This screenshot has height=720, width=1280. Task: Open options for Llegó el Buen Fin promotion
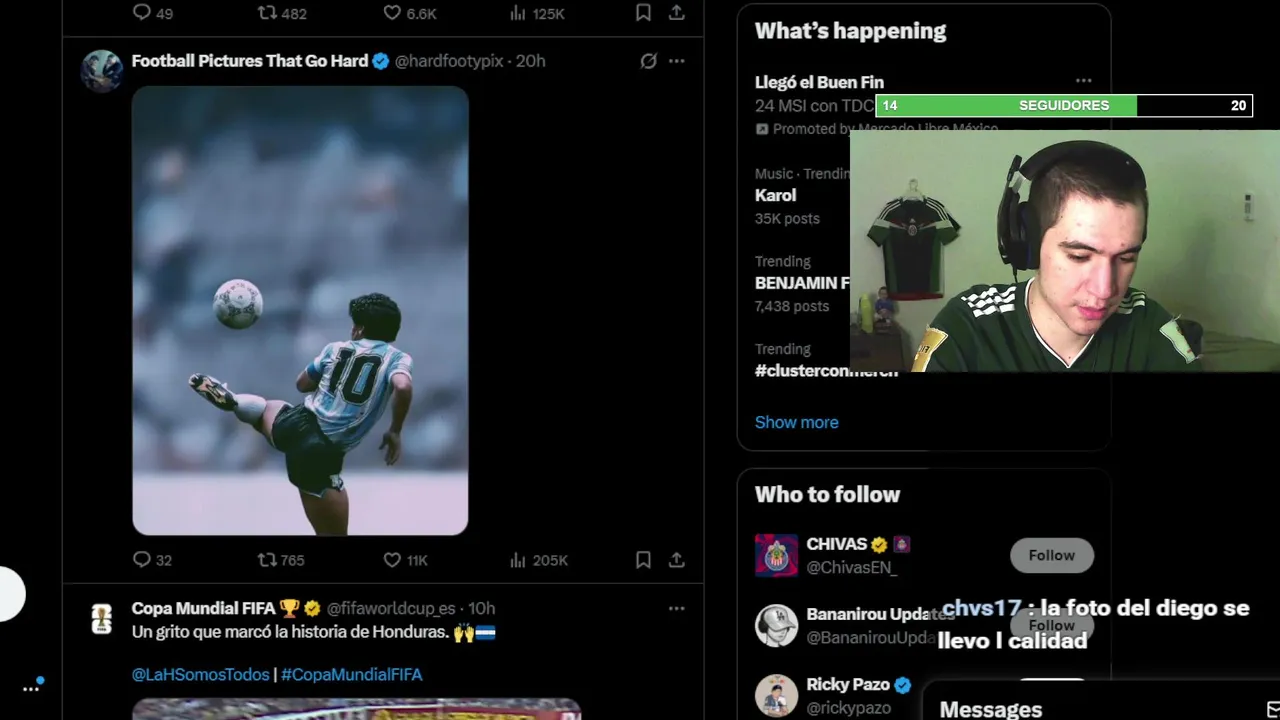click(1083, 81)
